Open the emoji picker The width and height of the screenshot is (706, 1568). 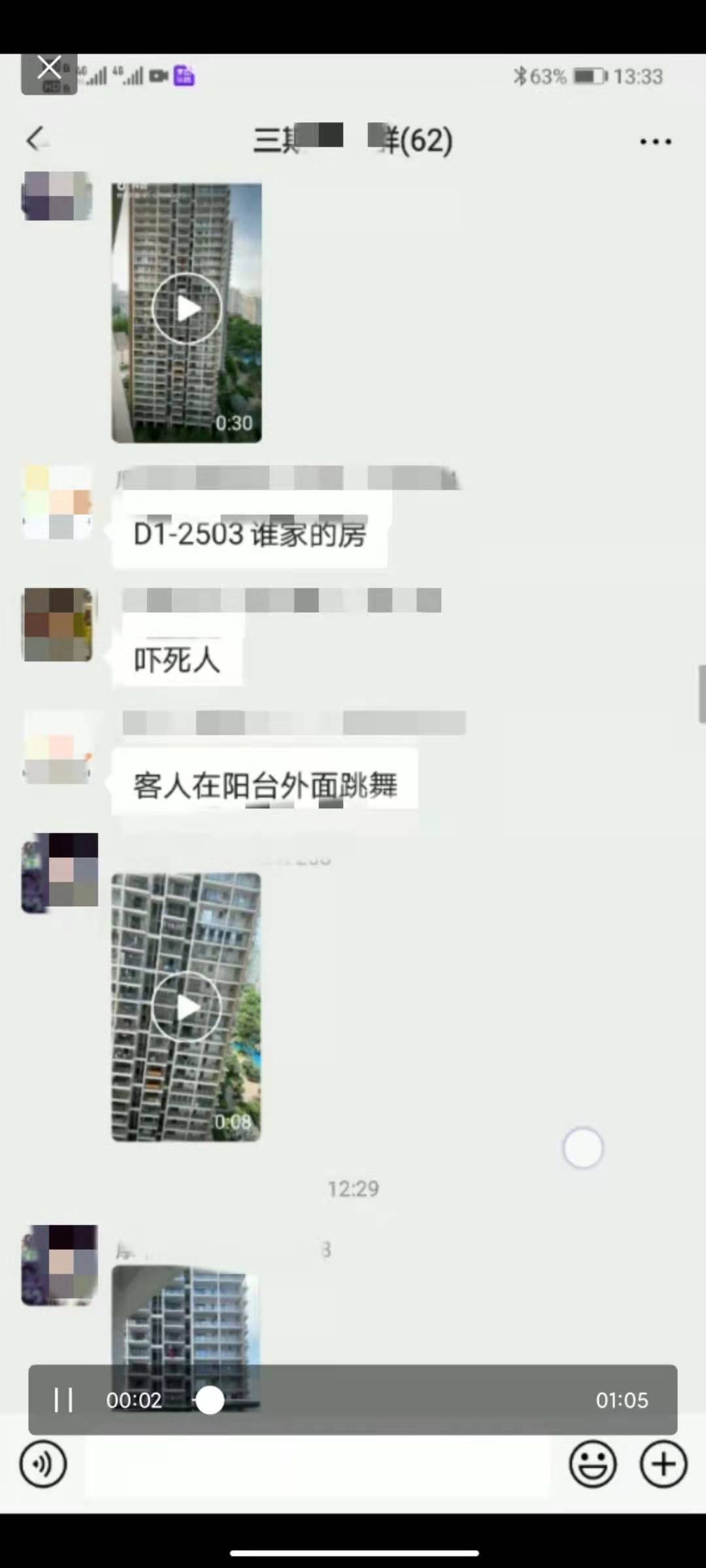coord(592,1464)
